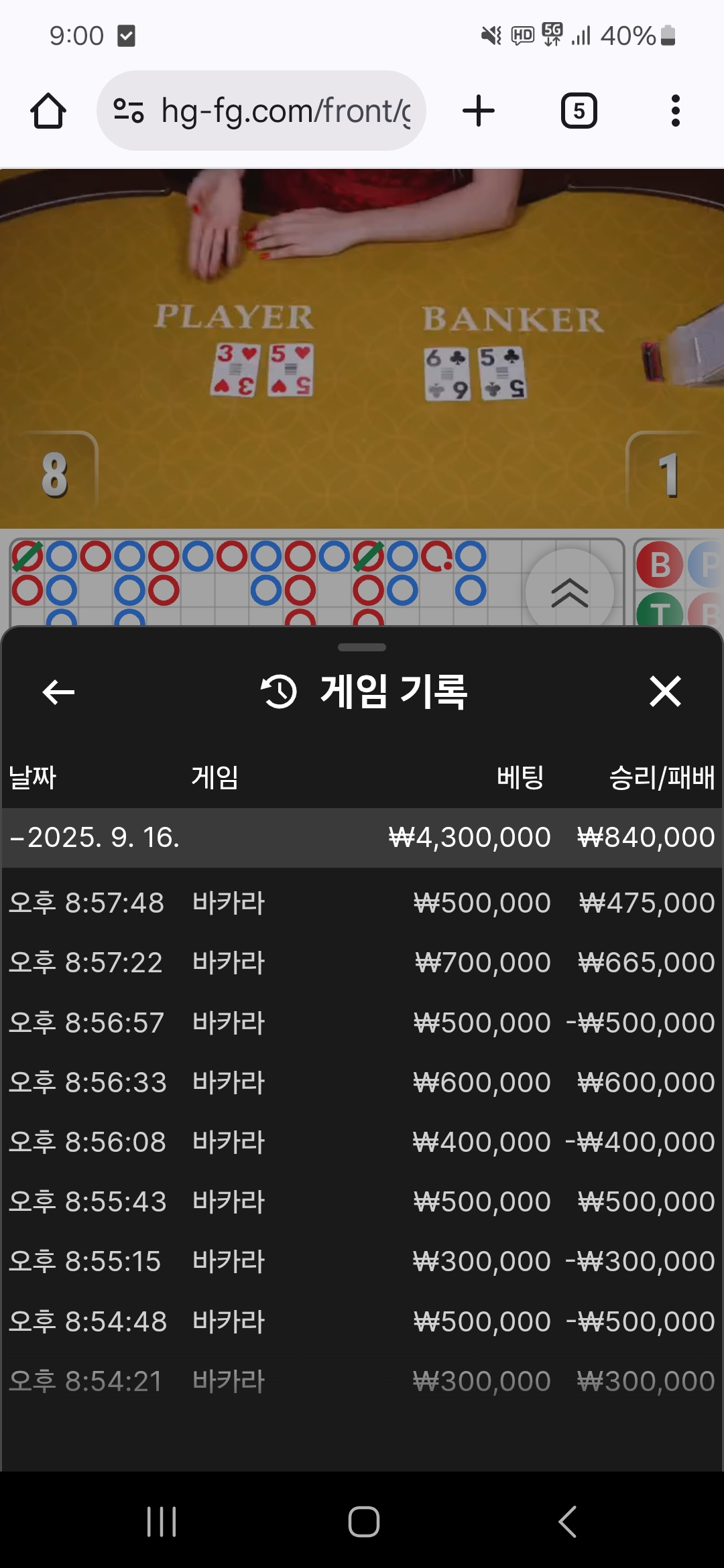Open the tab switcher showing 5 tabs

579,111
